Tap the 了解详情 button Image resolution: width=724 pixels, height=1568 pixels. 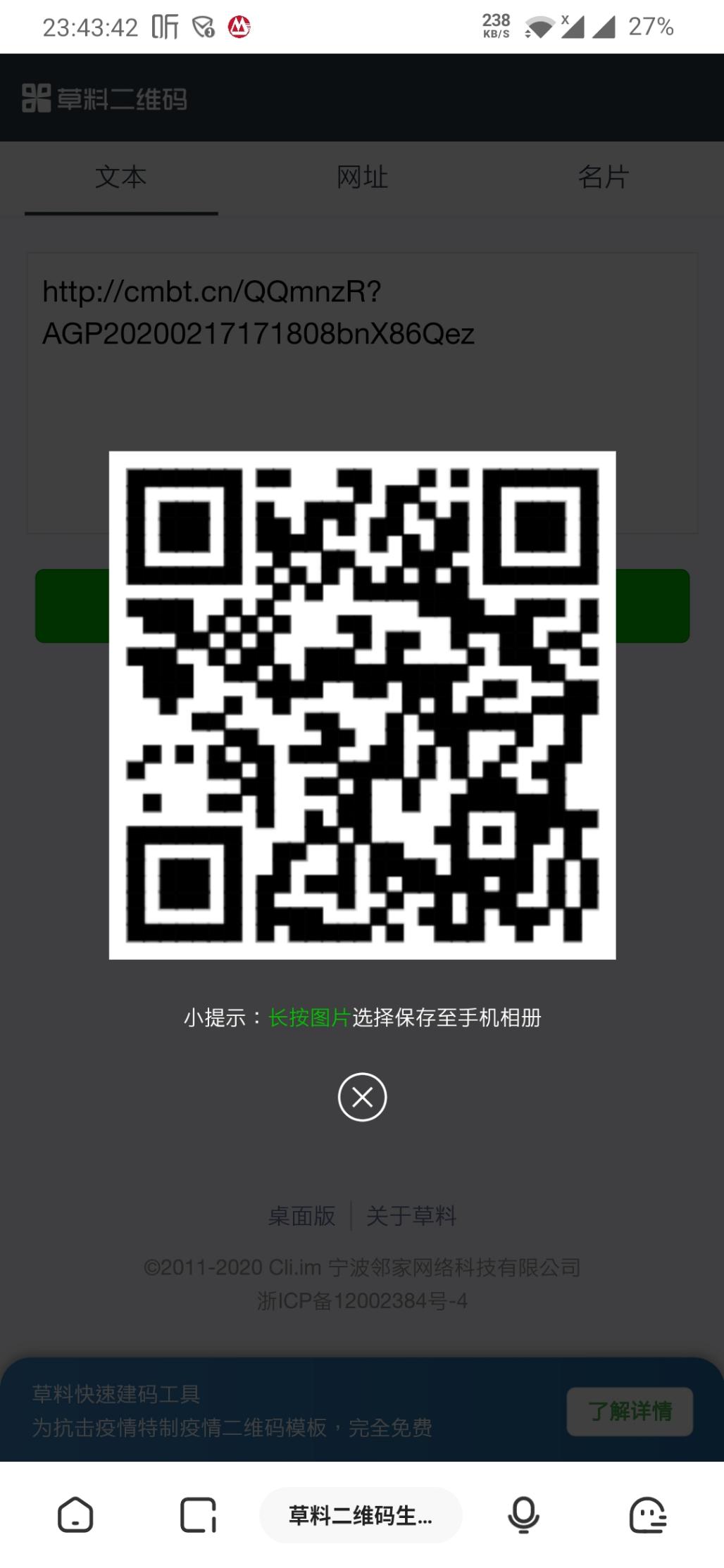click(630, 1411)
